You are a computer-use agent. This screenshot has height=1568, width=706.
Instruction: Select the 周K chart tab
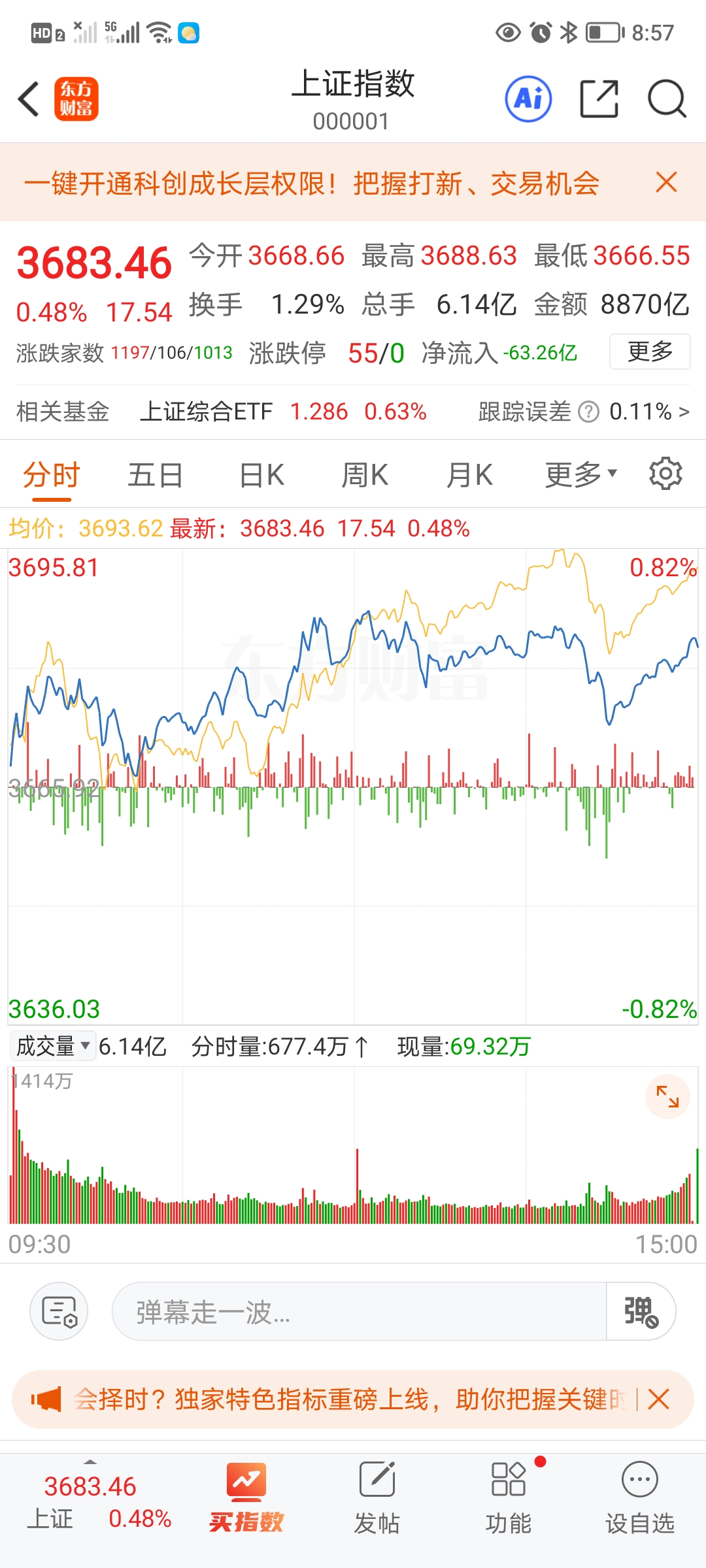click(x=365, y=475)
